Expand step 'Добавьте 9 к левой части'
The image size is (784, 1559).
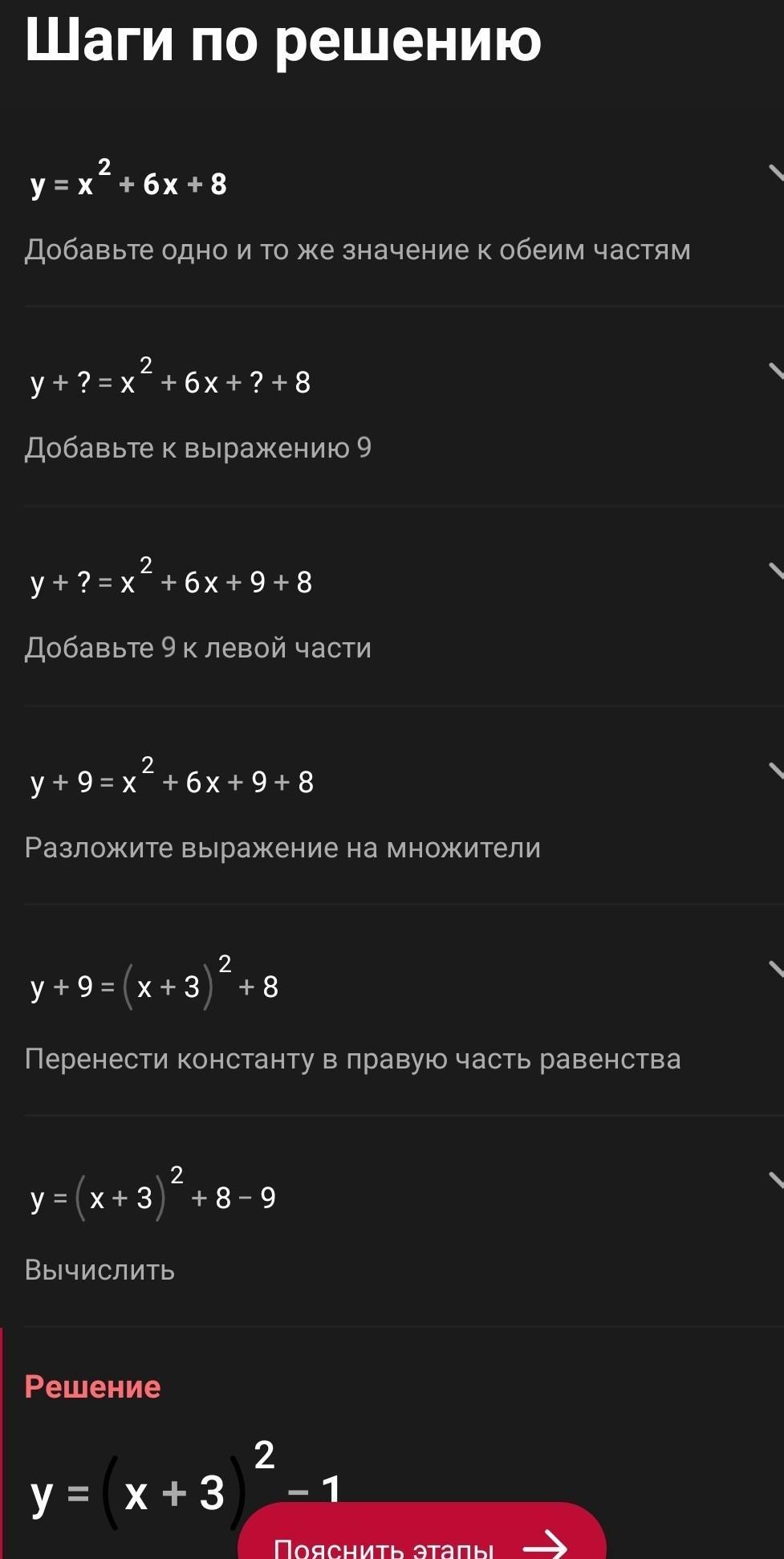tap(774, 572)
